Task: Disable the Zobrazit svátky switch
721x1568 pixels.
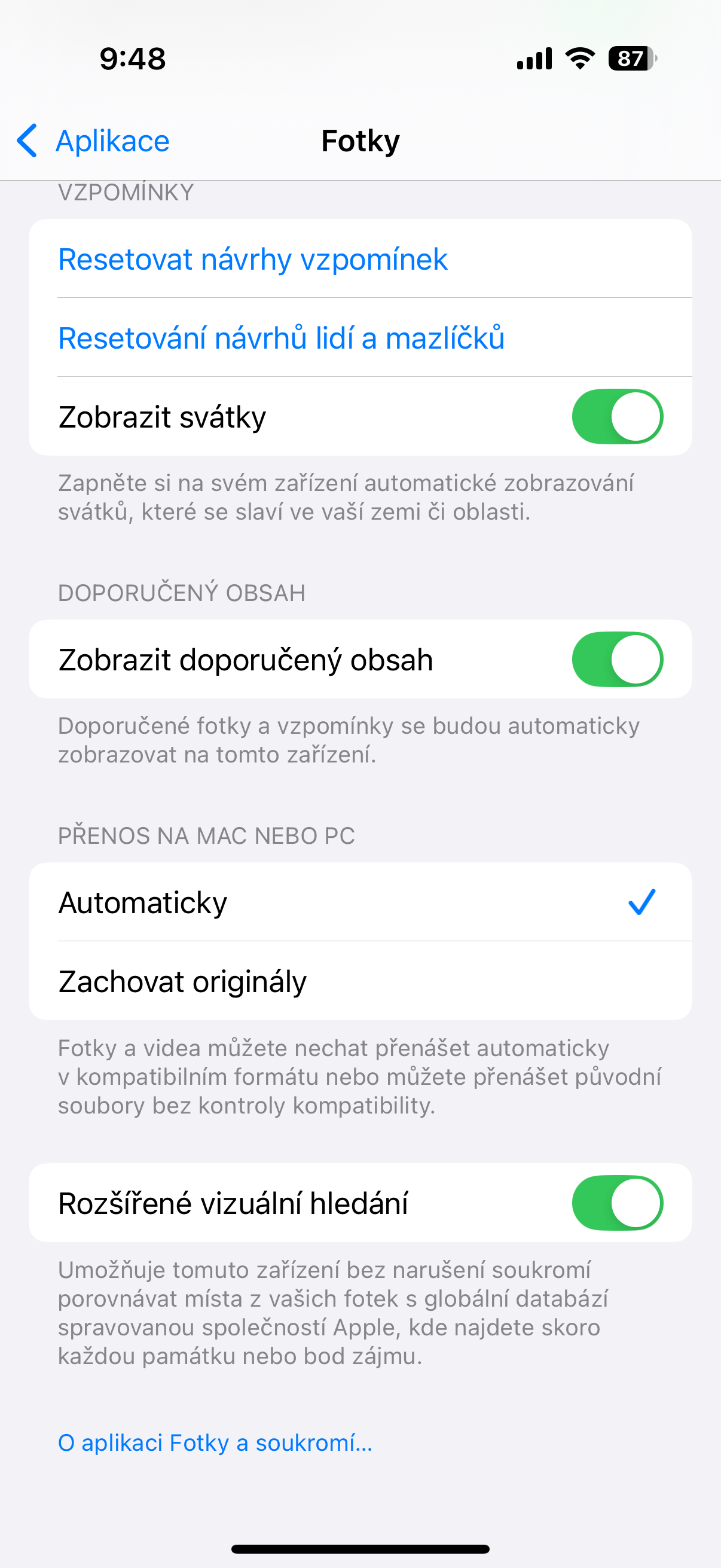Action: click(617, 417)
